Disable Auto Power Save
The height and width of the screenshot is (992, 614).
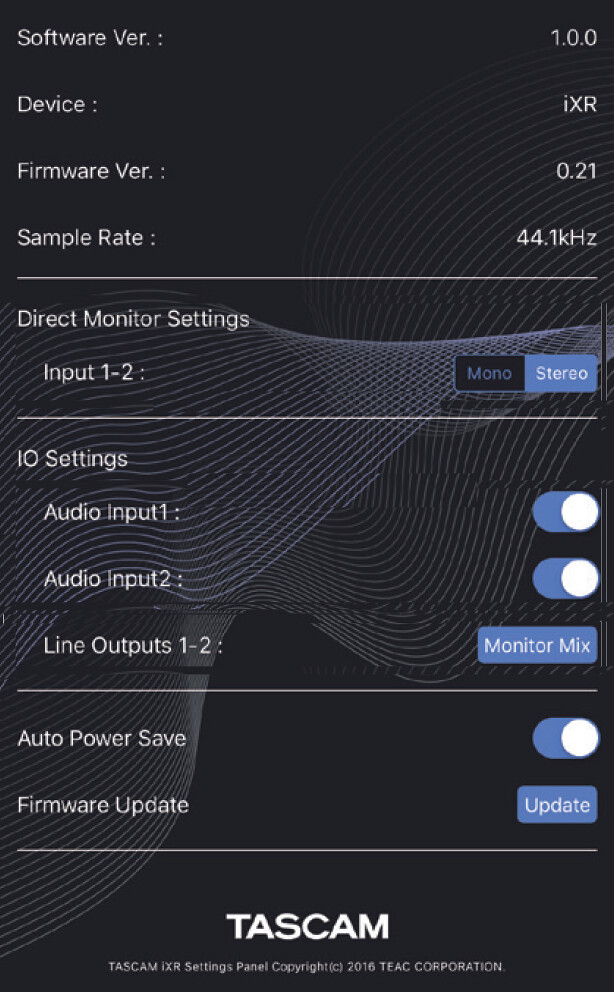[565, 738]
